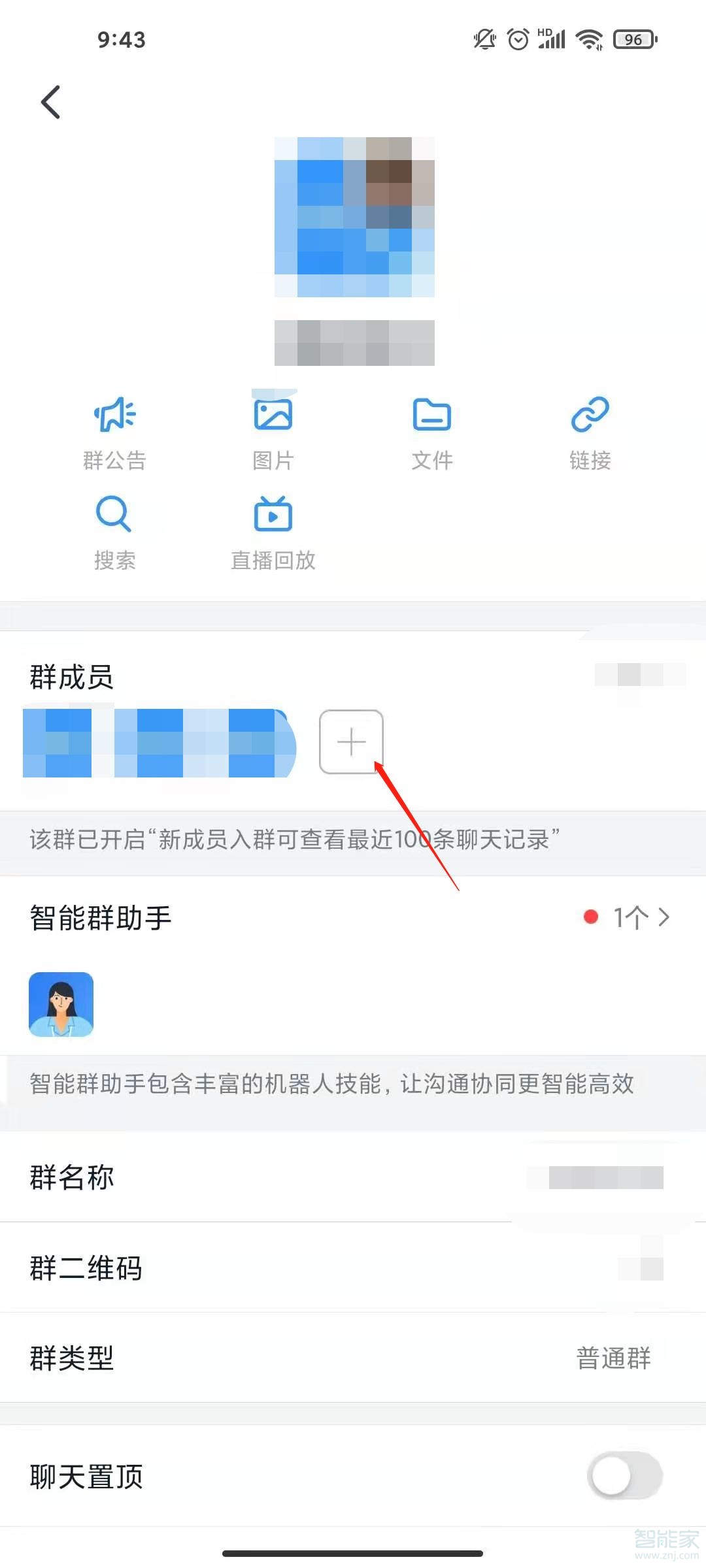Open 群二维码 group QR code
The width and height of the screenshot is (706, 1568).
click(353, 1267)
